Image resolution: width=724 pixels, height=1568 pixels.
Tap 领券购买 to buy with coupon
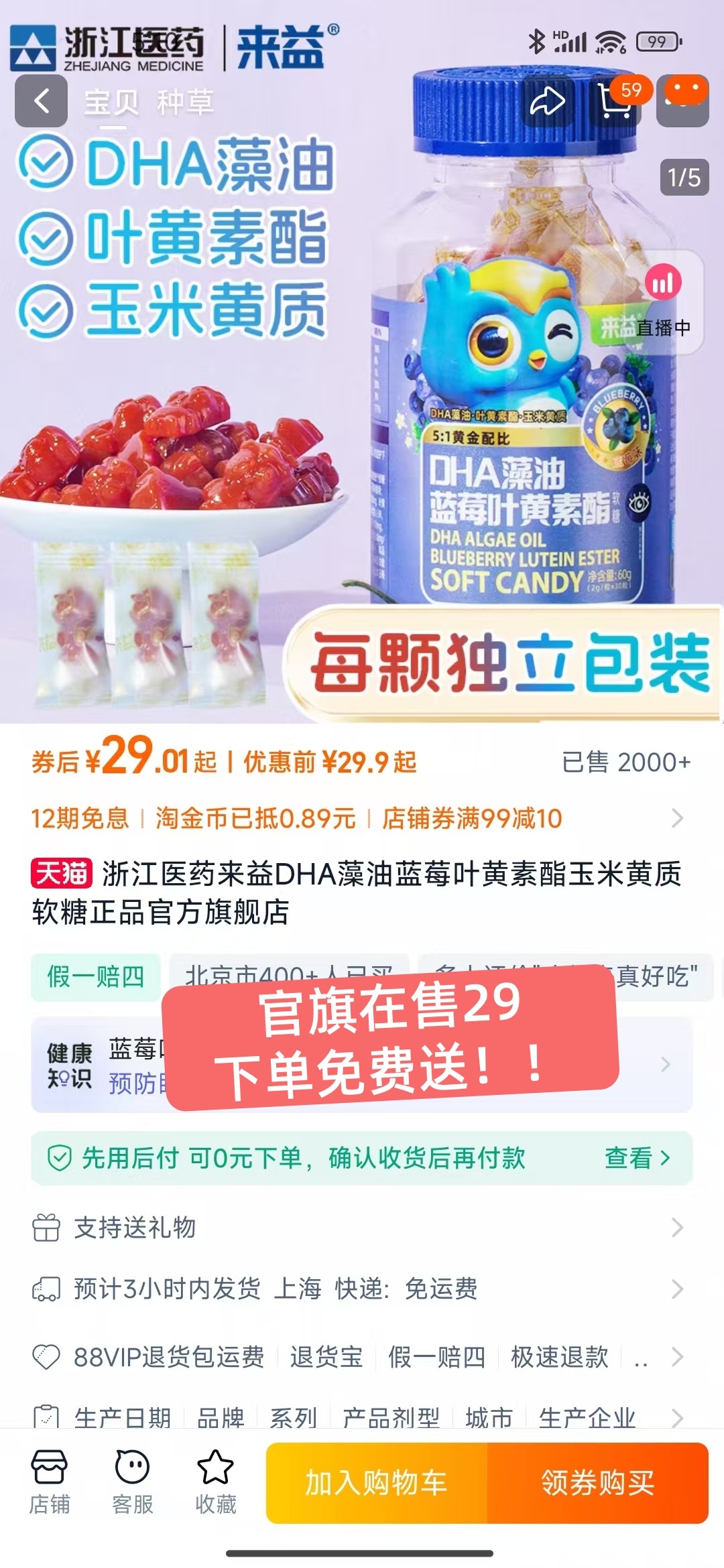[597, 1483]
